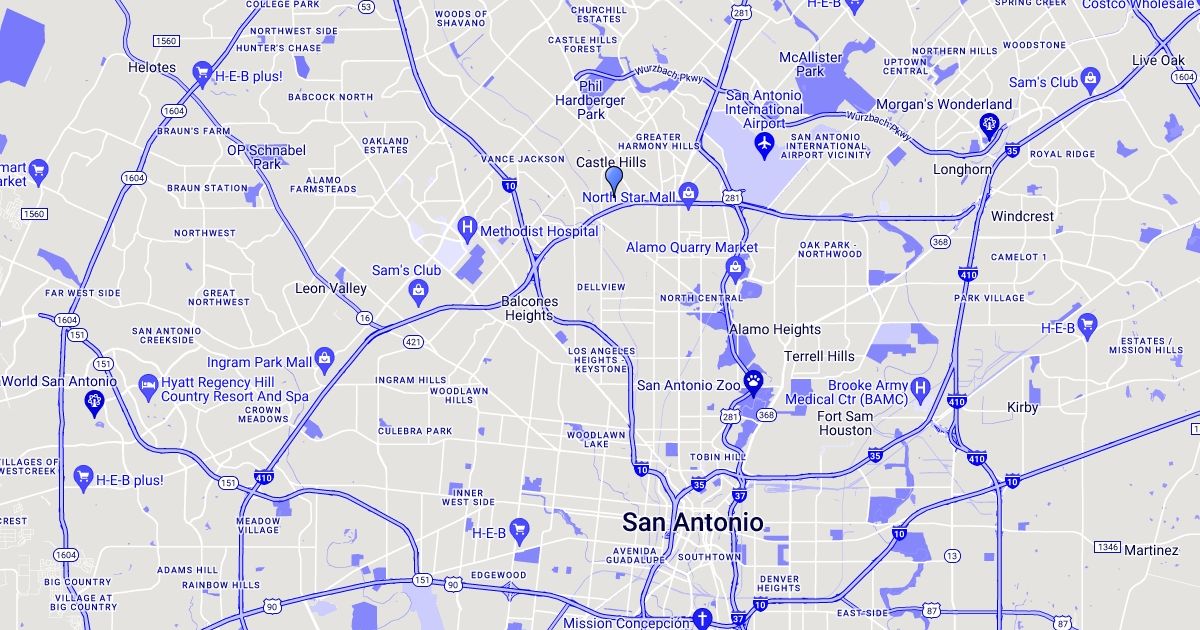Tap the Mission Concepcion pin
The width and height of the screenshot is (1200, 630).
(703, 619)
